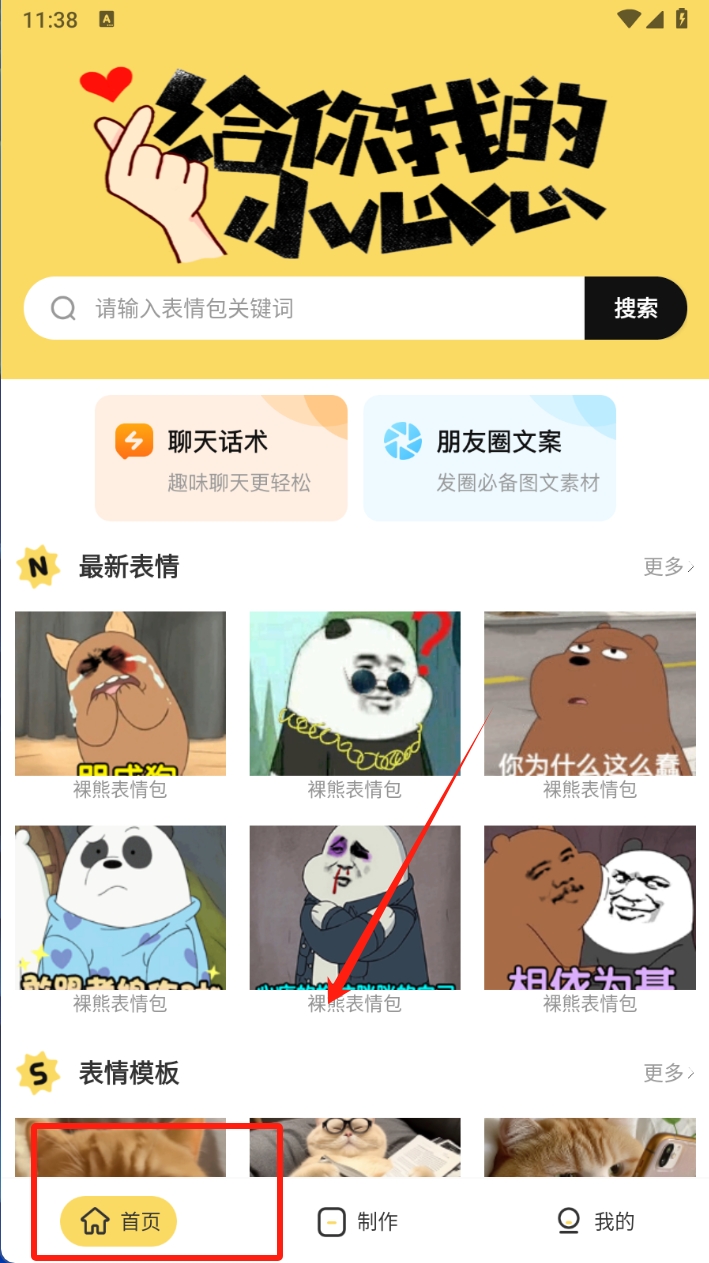Screen dimensions: 709x1263
Task: View 更多 in 表情模板 section
Action: 668,1073
